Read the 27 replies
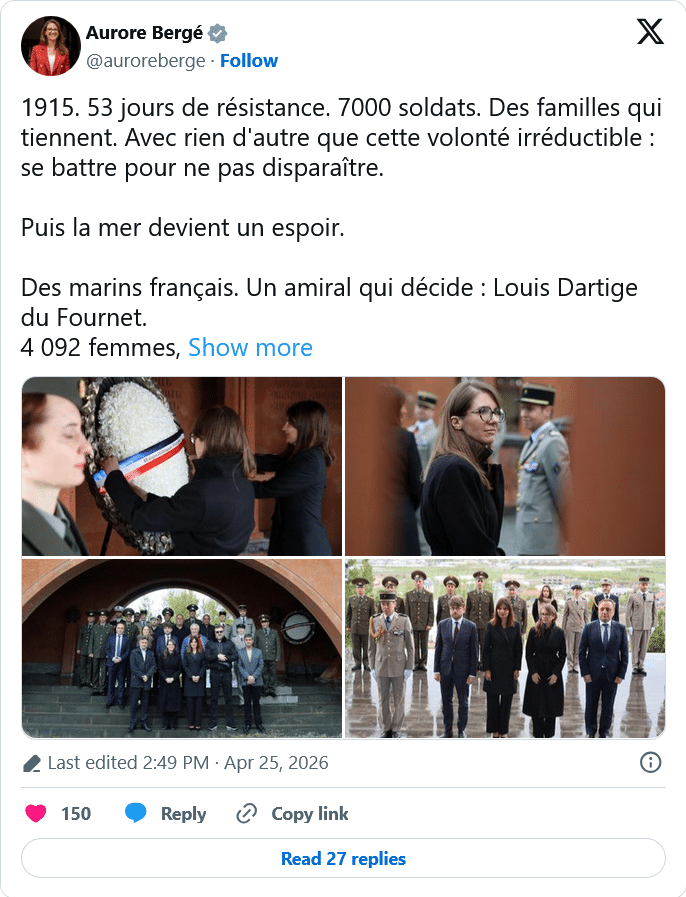Viewport: 686px width, 897px height. coord(343,858)
